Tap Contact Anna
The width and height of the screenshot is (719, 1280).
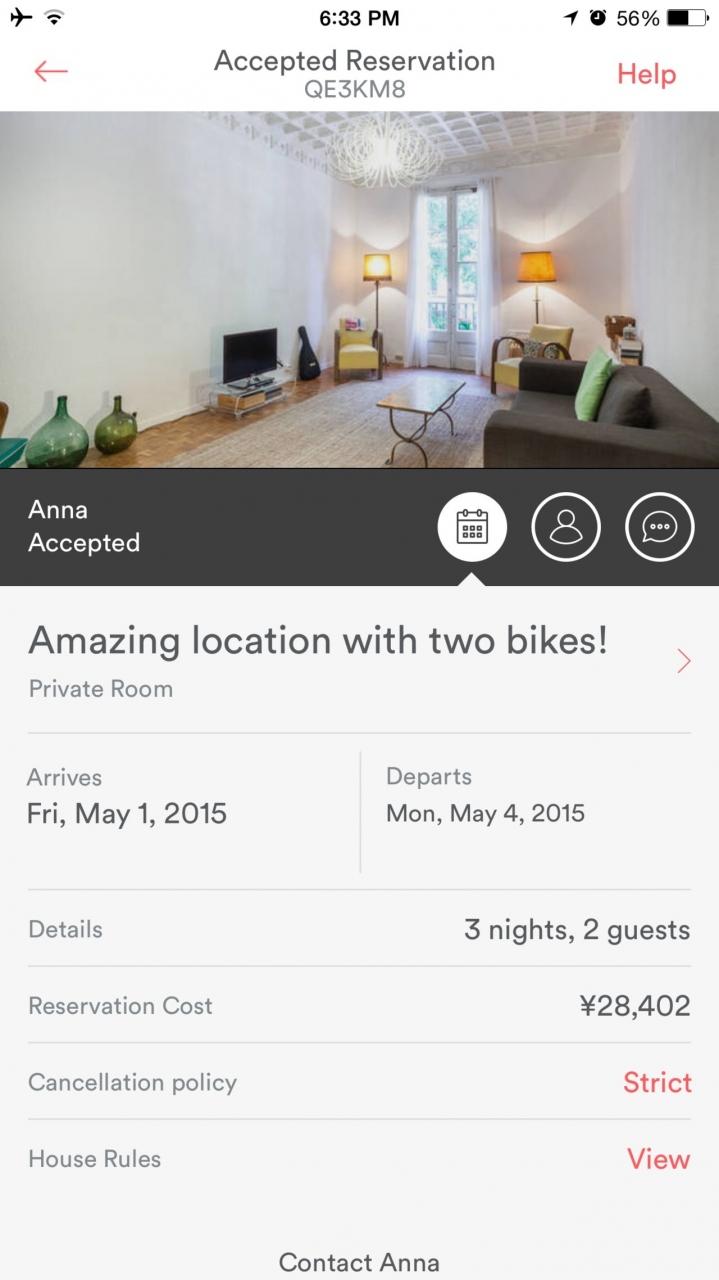tap(359, 1262)
